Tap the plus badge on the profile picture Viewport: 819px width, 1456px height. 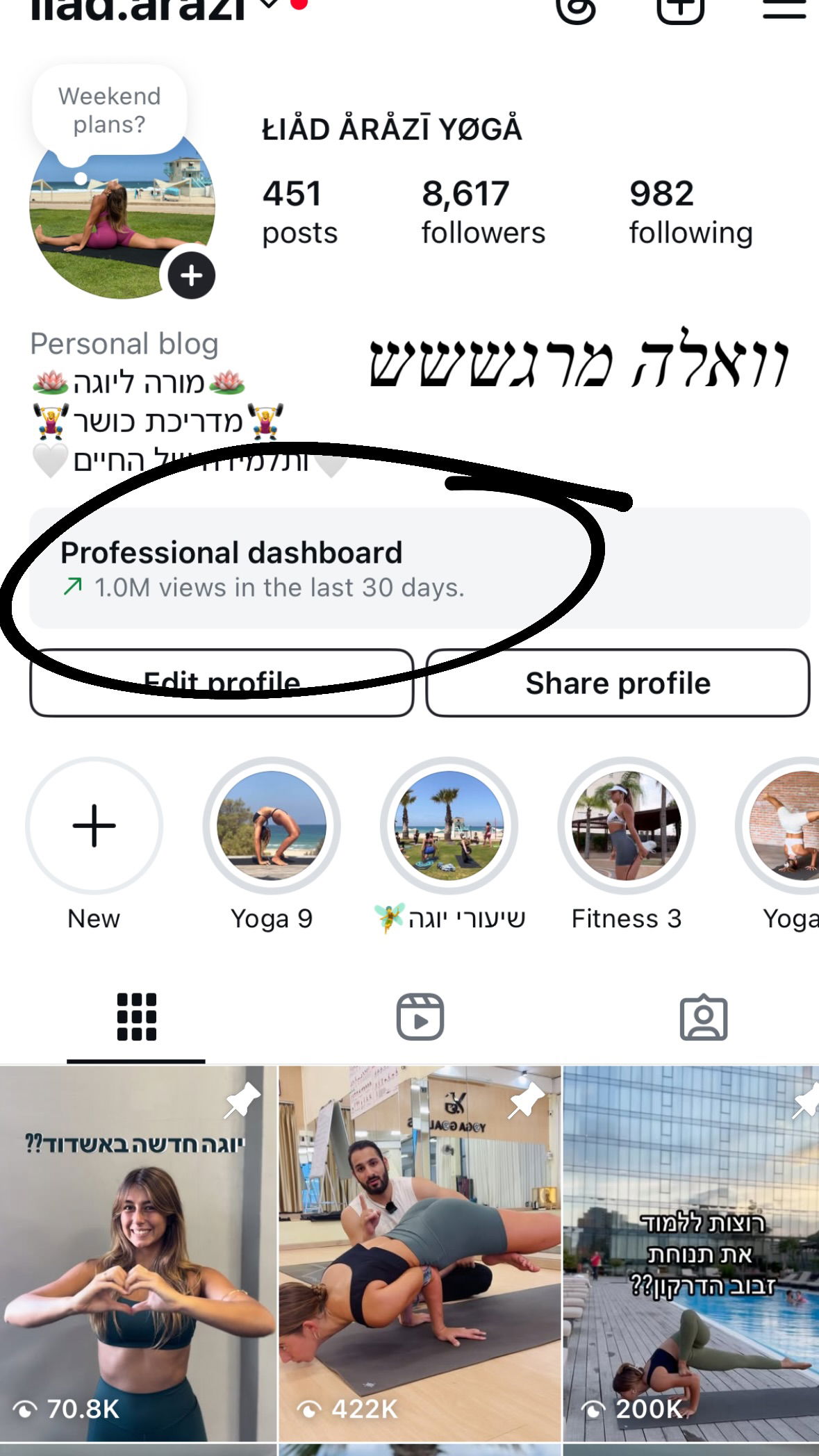point(190,275)
